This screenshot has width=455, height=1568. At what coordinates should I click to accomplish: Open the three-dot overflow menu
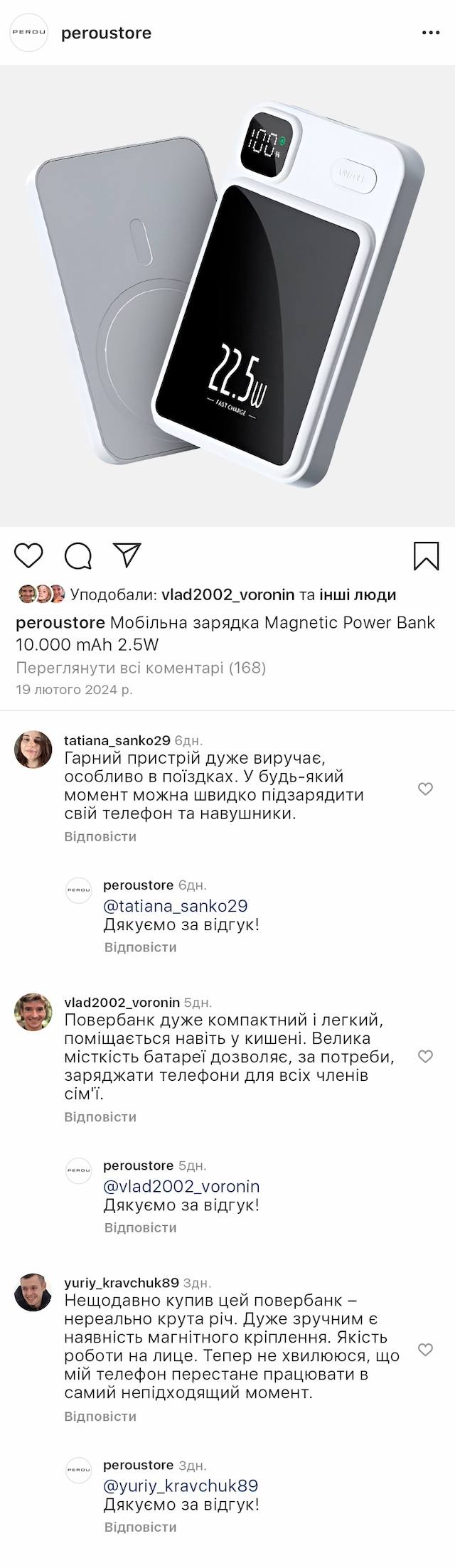pos(431,33)
